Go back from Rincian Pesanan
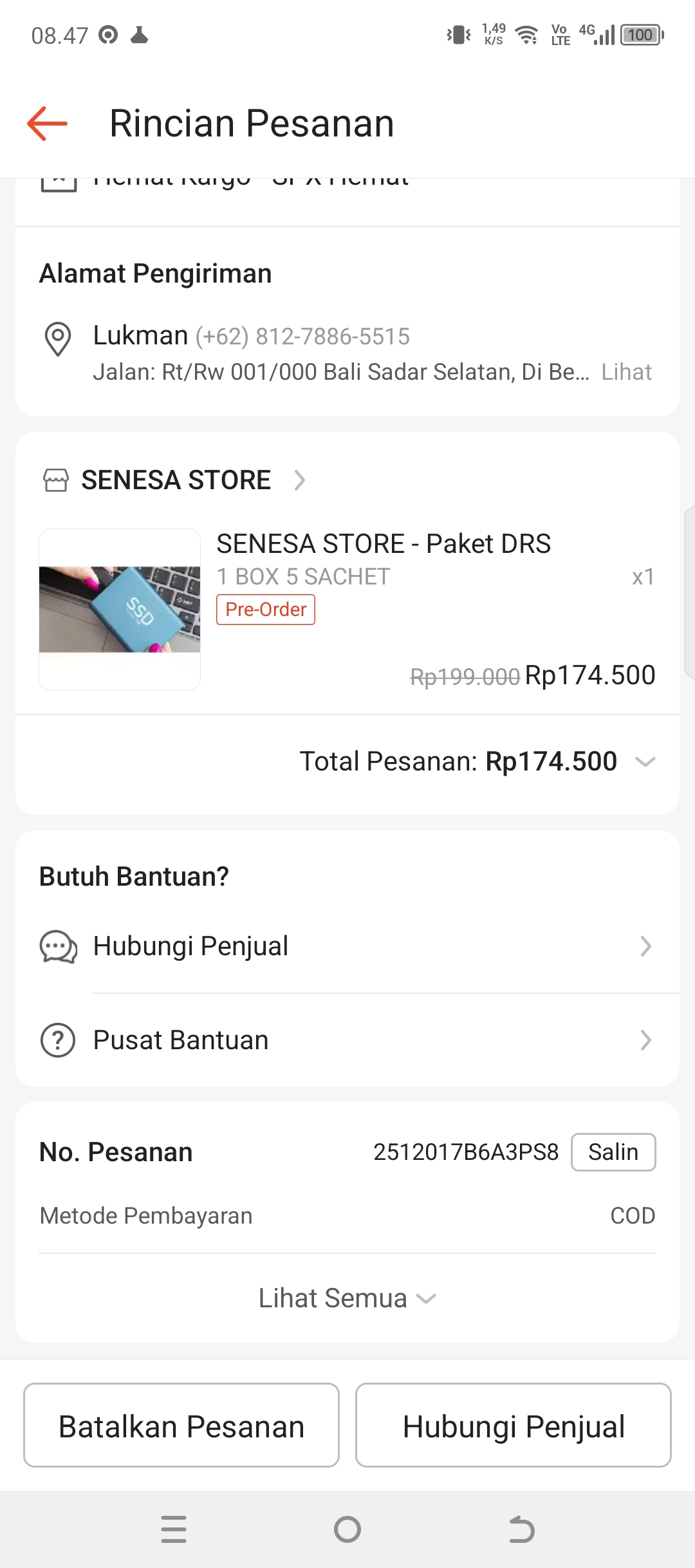The width and height of the screenshot is (695, 1568). point(47,123)
